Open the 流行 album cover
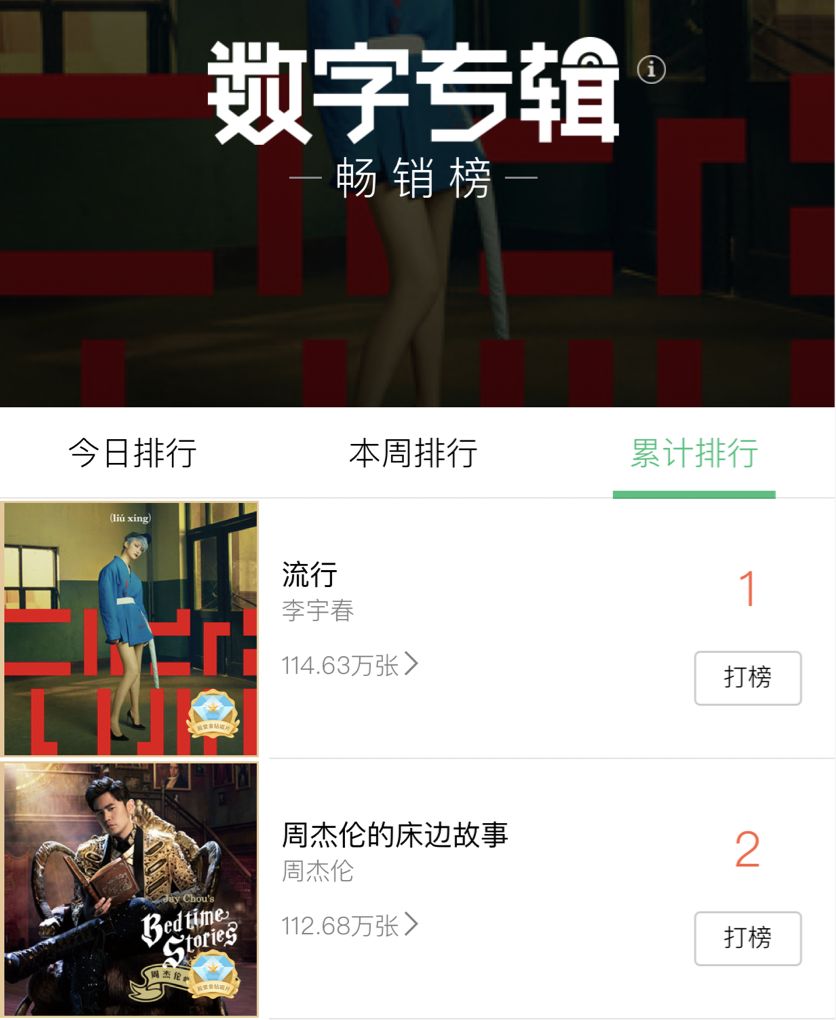 [x=131, y=629]
